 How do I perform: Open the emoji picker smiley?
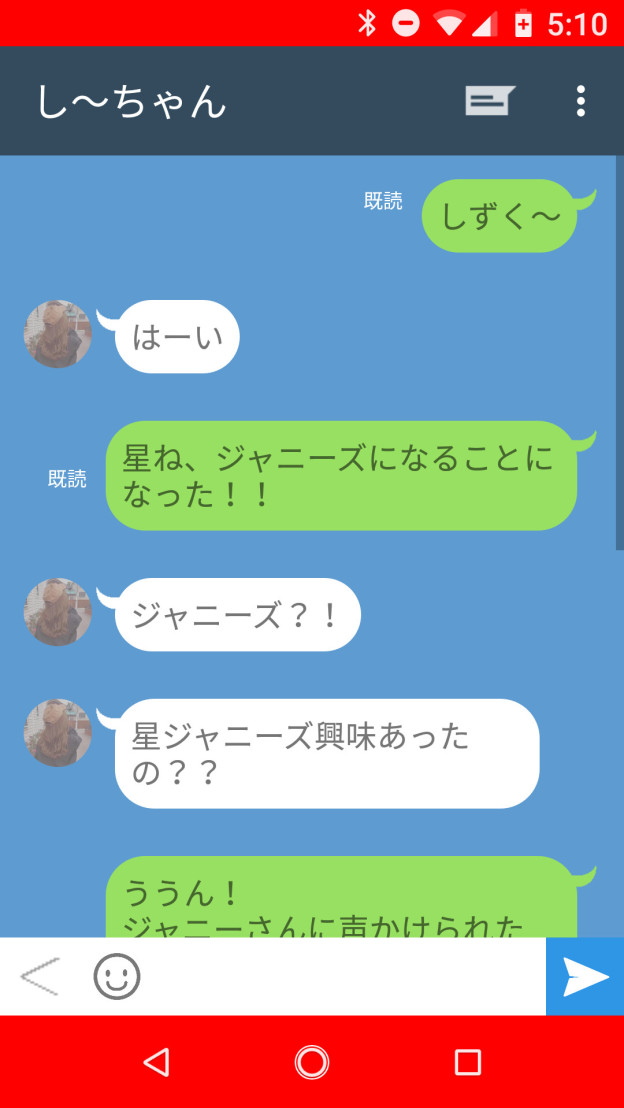[117, 977]
